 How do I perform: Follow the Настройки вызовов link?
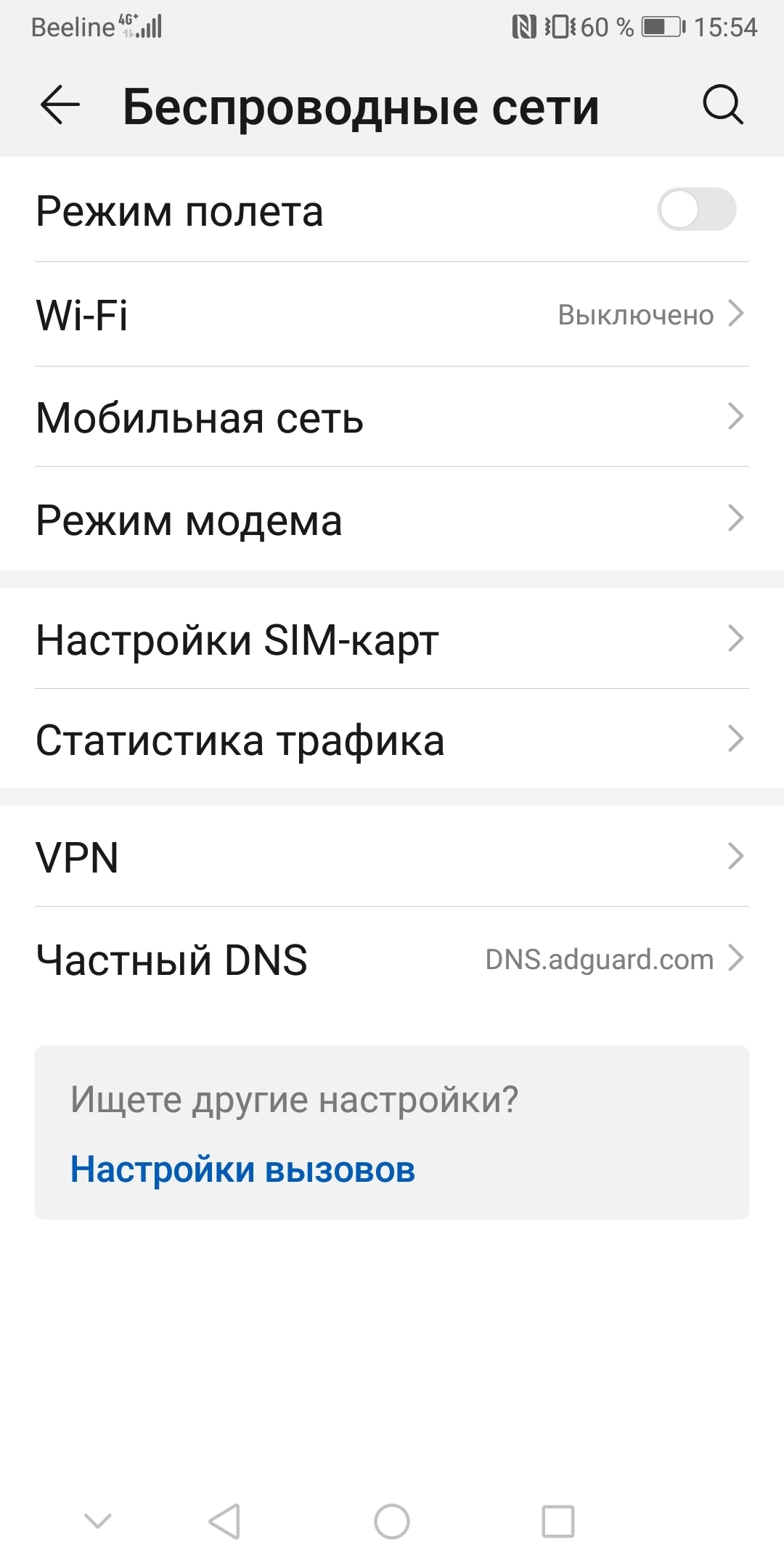[x=242, y=1169]
